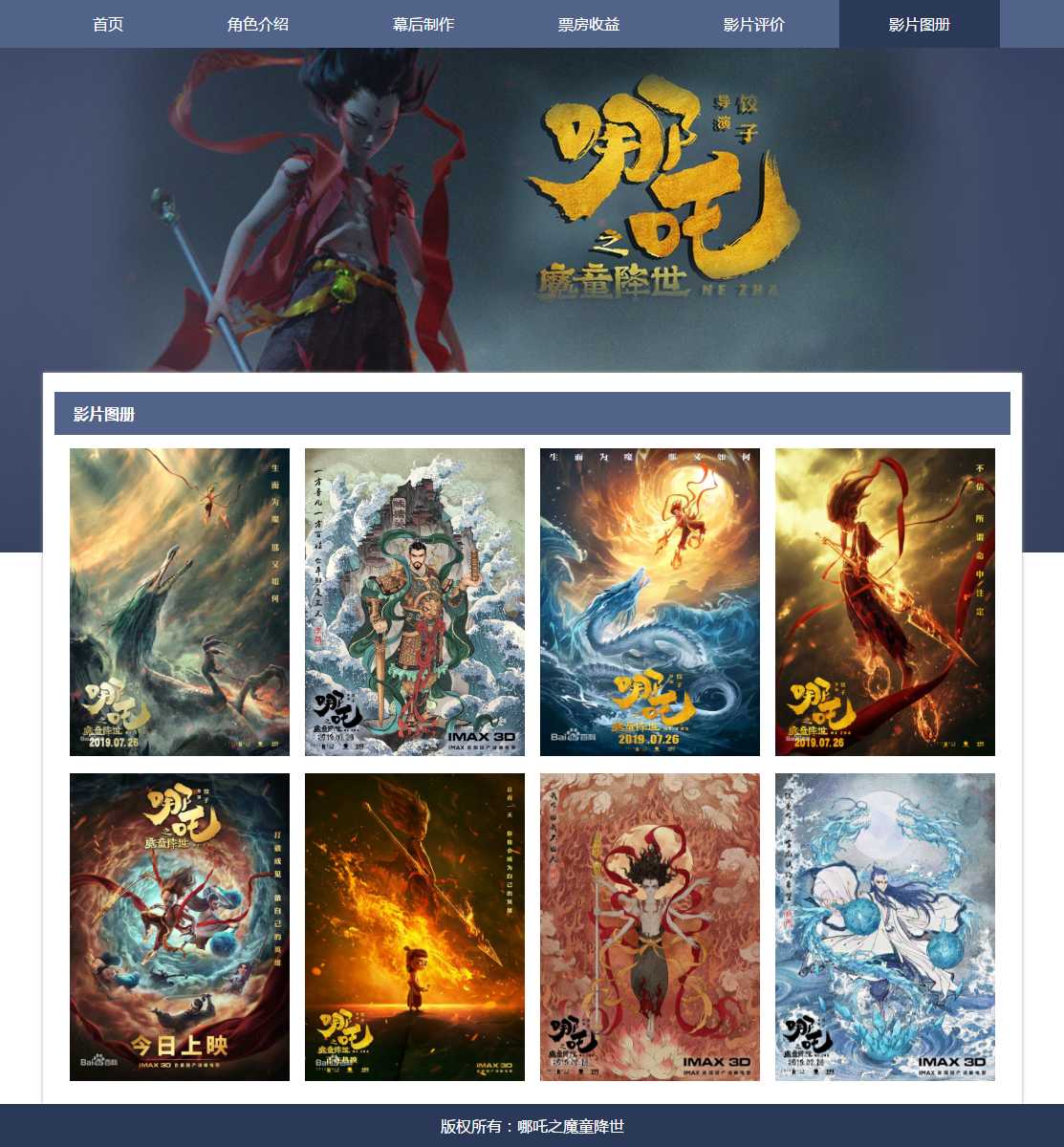Go to the 首页 tab
Image resolution: width=1064 pixels, height=1147 pixels.
(108, 24)
